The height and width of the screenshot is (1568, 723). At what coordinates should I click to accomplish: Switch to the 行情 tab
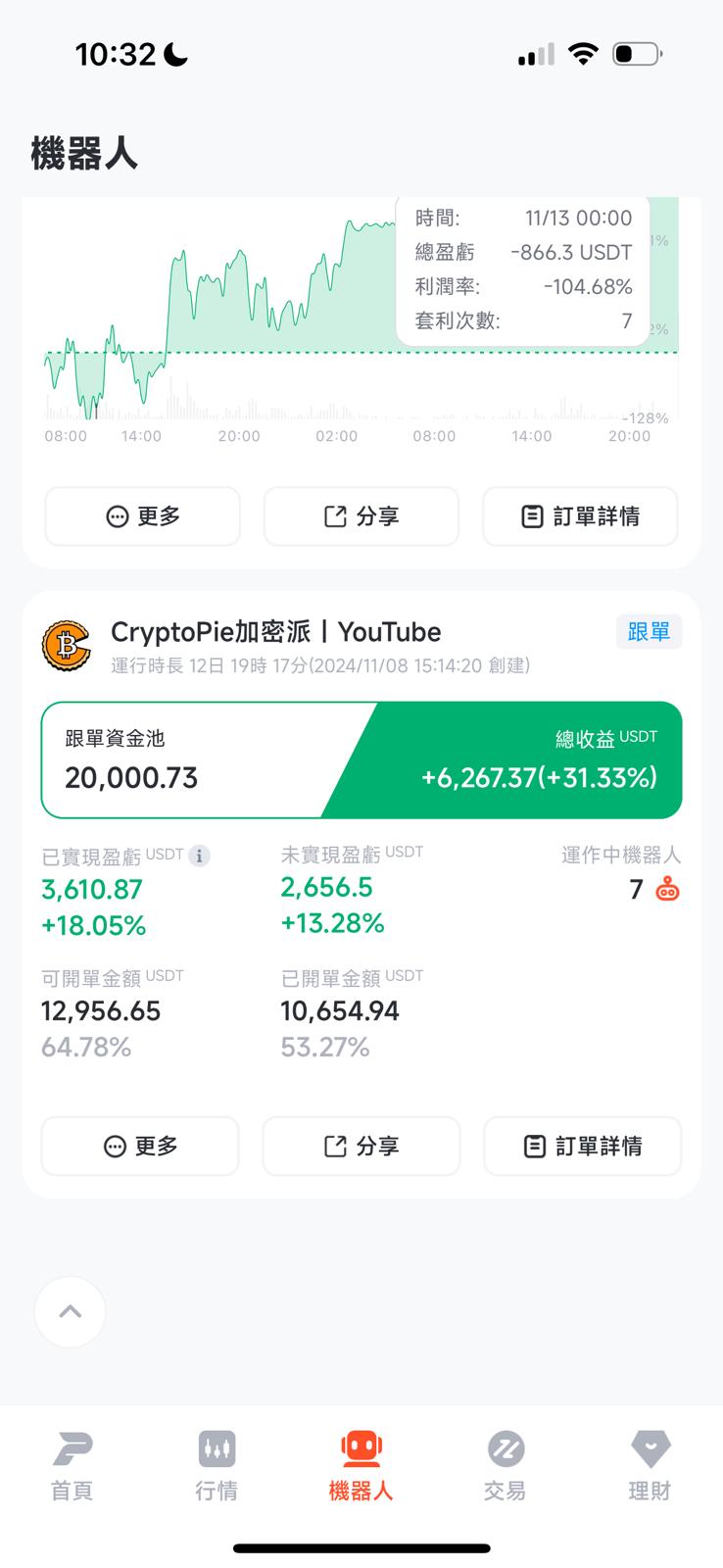pyautogui.click(x=217, y=1466)
